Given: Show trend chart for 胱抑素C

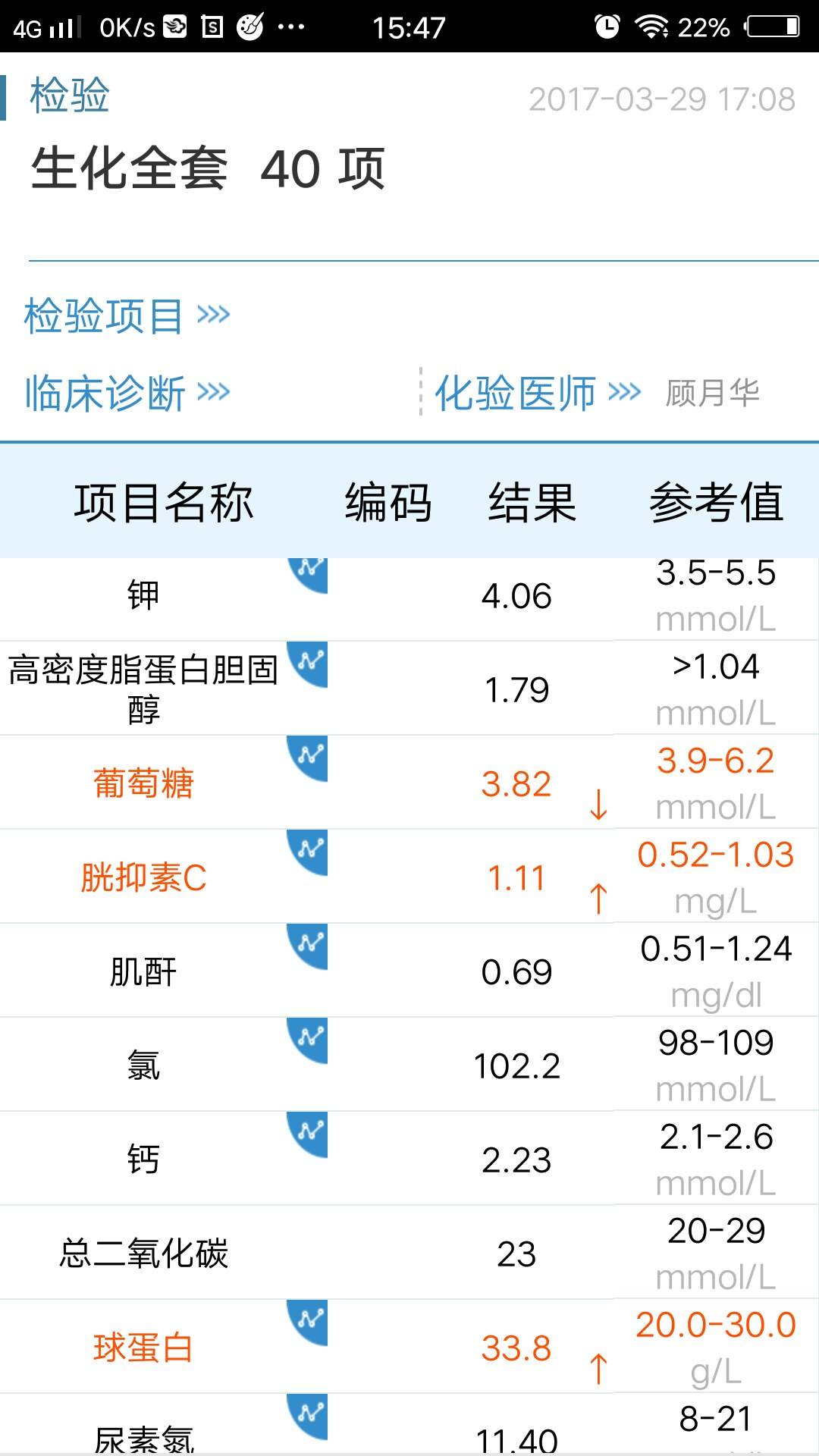Looking at the screenshot, I should [x=310, y=850].
